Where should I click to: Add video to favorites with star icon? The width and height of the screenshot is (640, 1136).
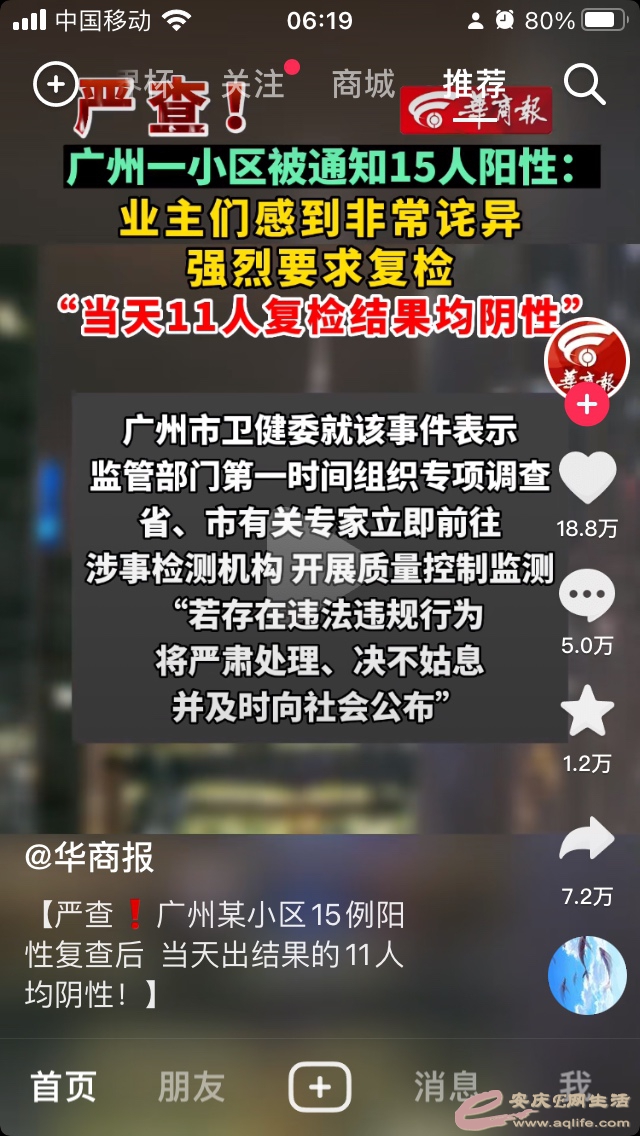[587, 714]
